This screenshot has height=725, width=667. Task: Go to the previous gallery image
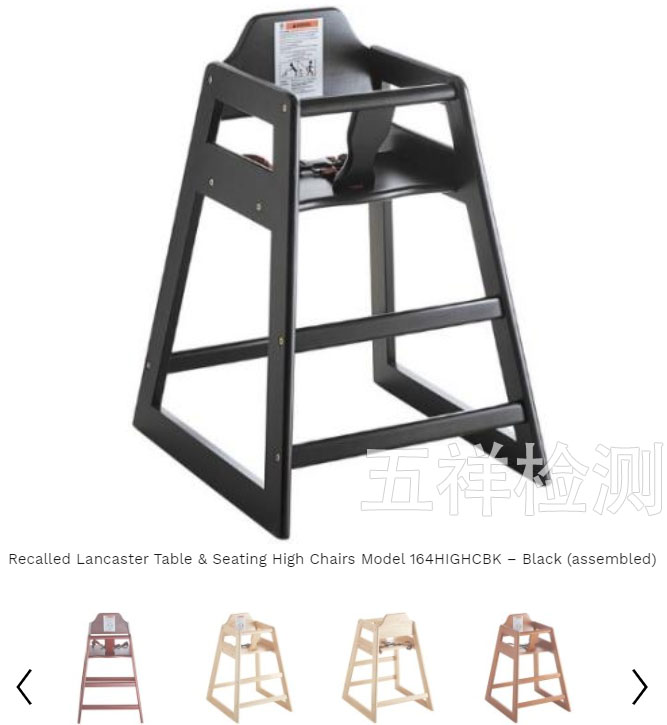pyautogui.click(x=25, y=686)
